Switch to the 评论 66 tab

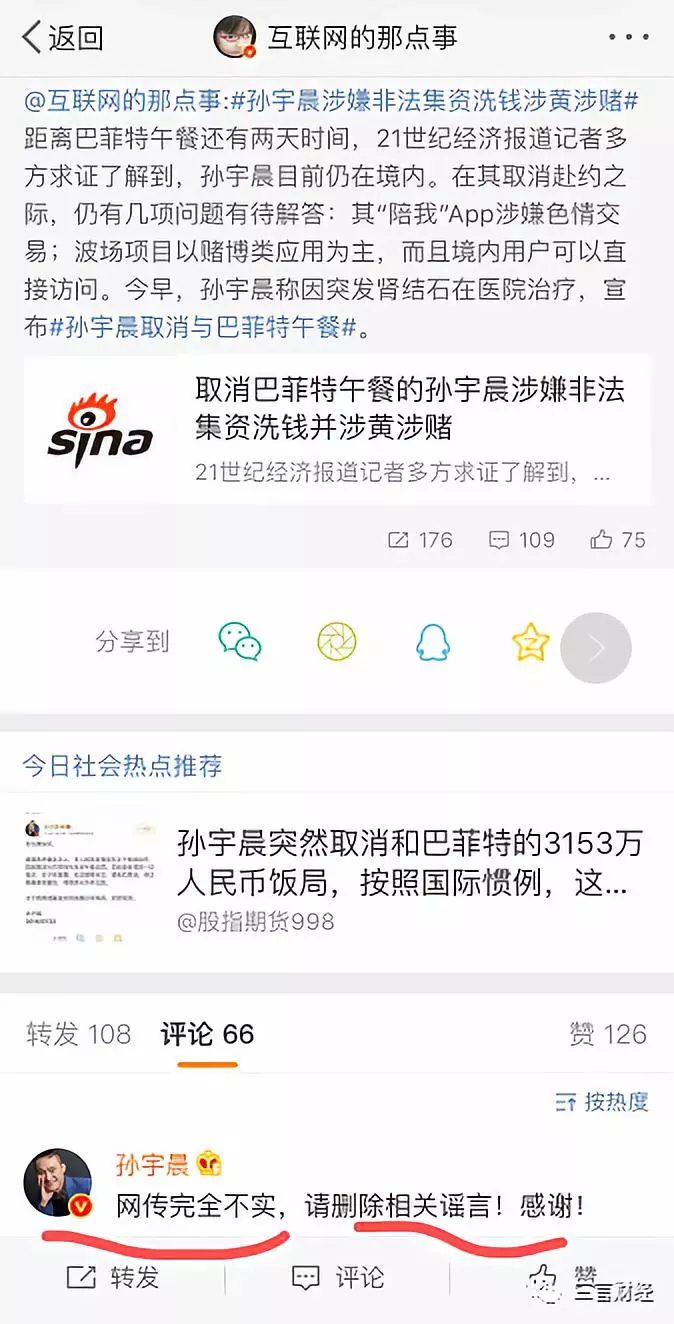[207, 1034]
